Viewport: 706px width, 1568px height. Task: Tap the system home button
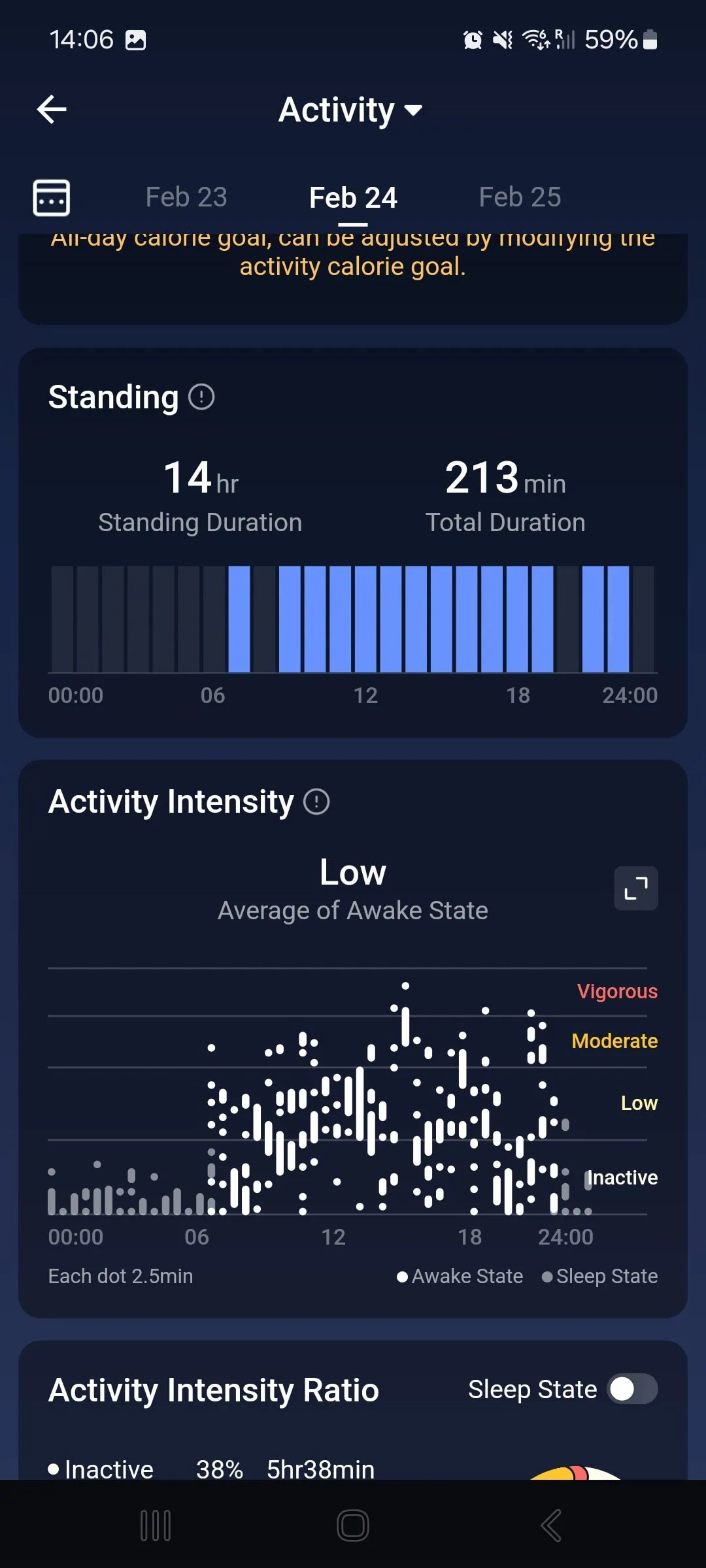(x=353, y=1526)
